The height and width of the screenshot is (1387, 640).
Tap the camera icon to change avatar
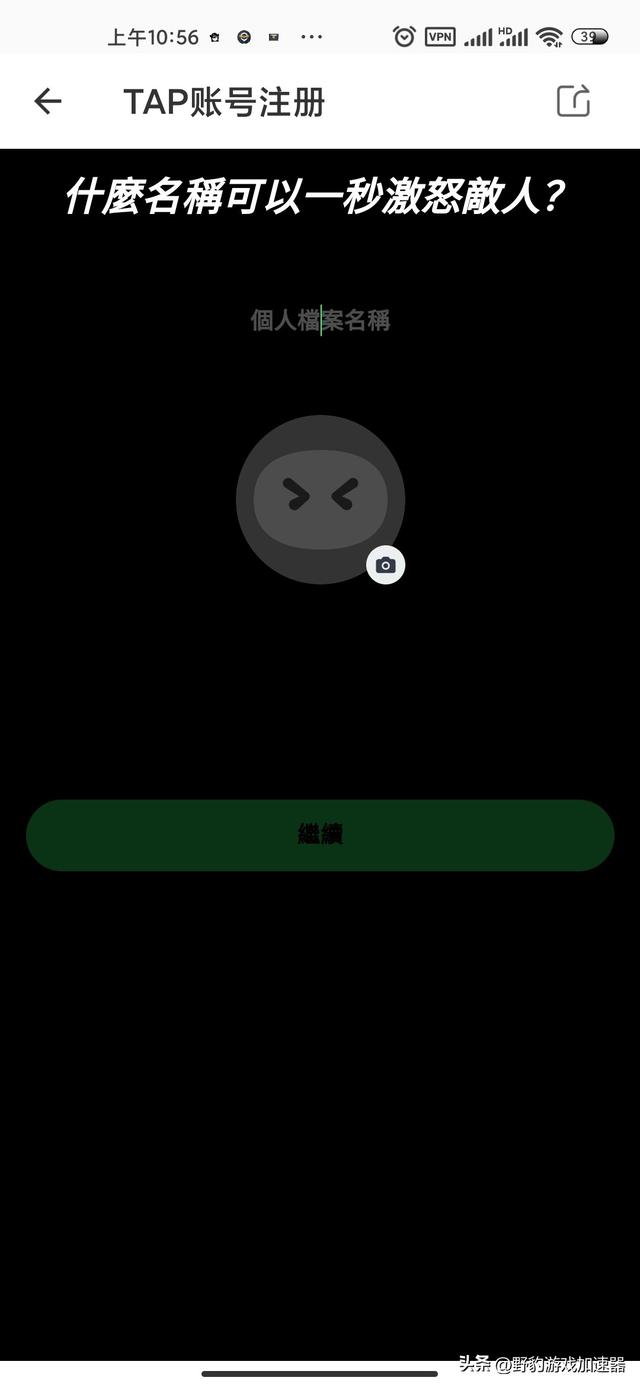(x=385, y=565)
